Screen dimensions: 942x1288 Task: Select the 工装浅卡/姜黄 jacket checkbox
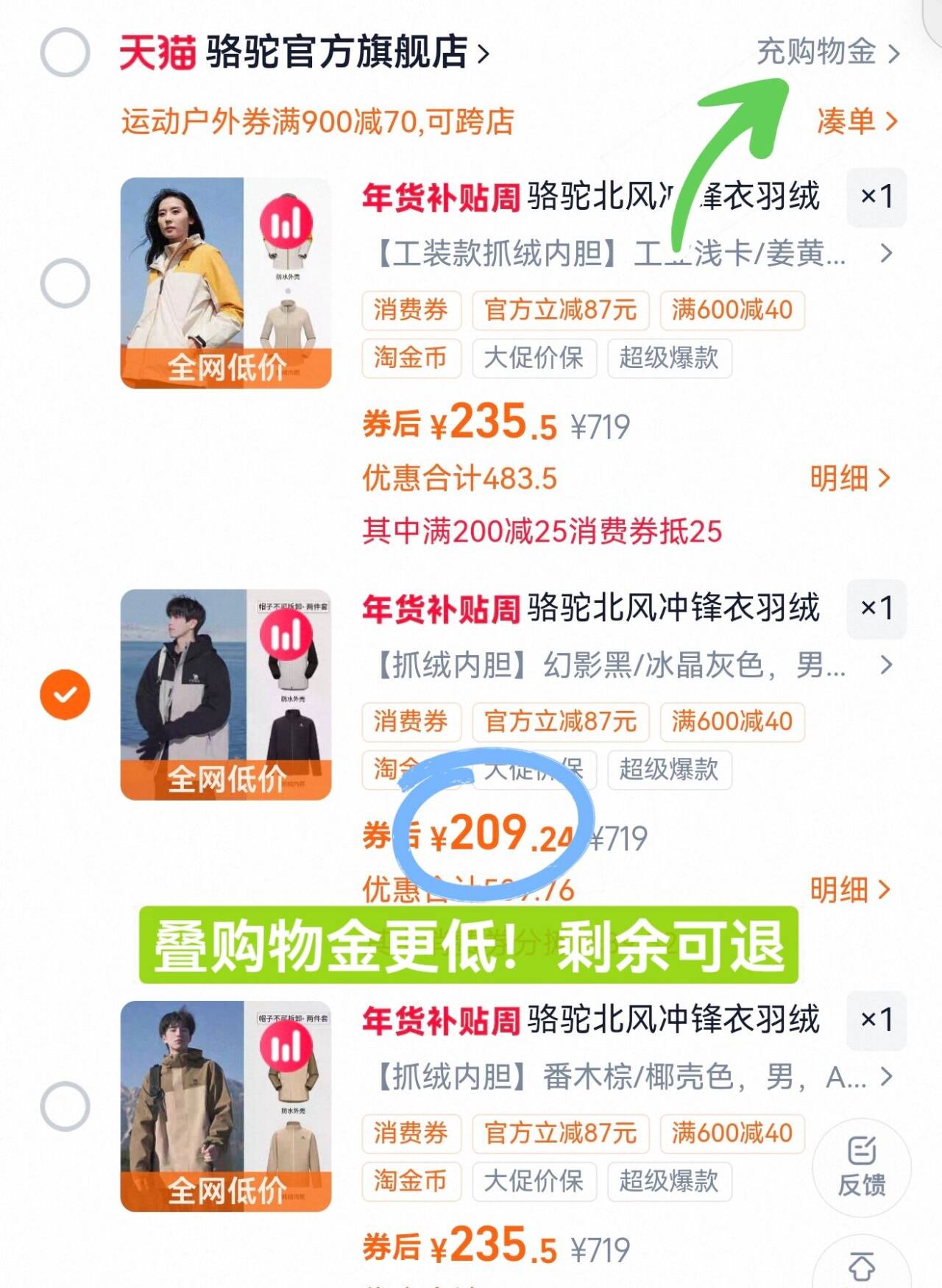65,283
